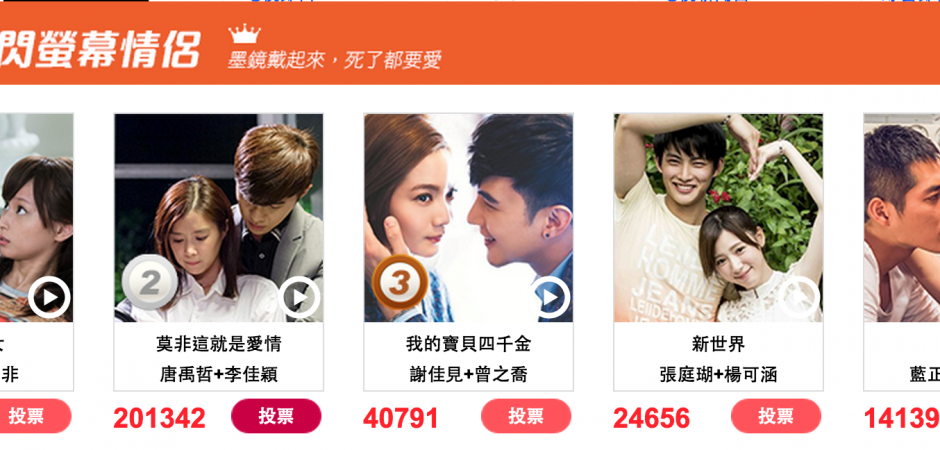
Task: Vote for 我的寶貝四千金 with 40791 votes
Action: pos(526,416)
